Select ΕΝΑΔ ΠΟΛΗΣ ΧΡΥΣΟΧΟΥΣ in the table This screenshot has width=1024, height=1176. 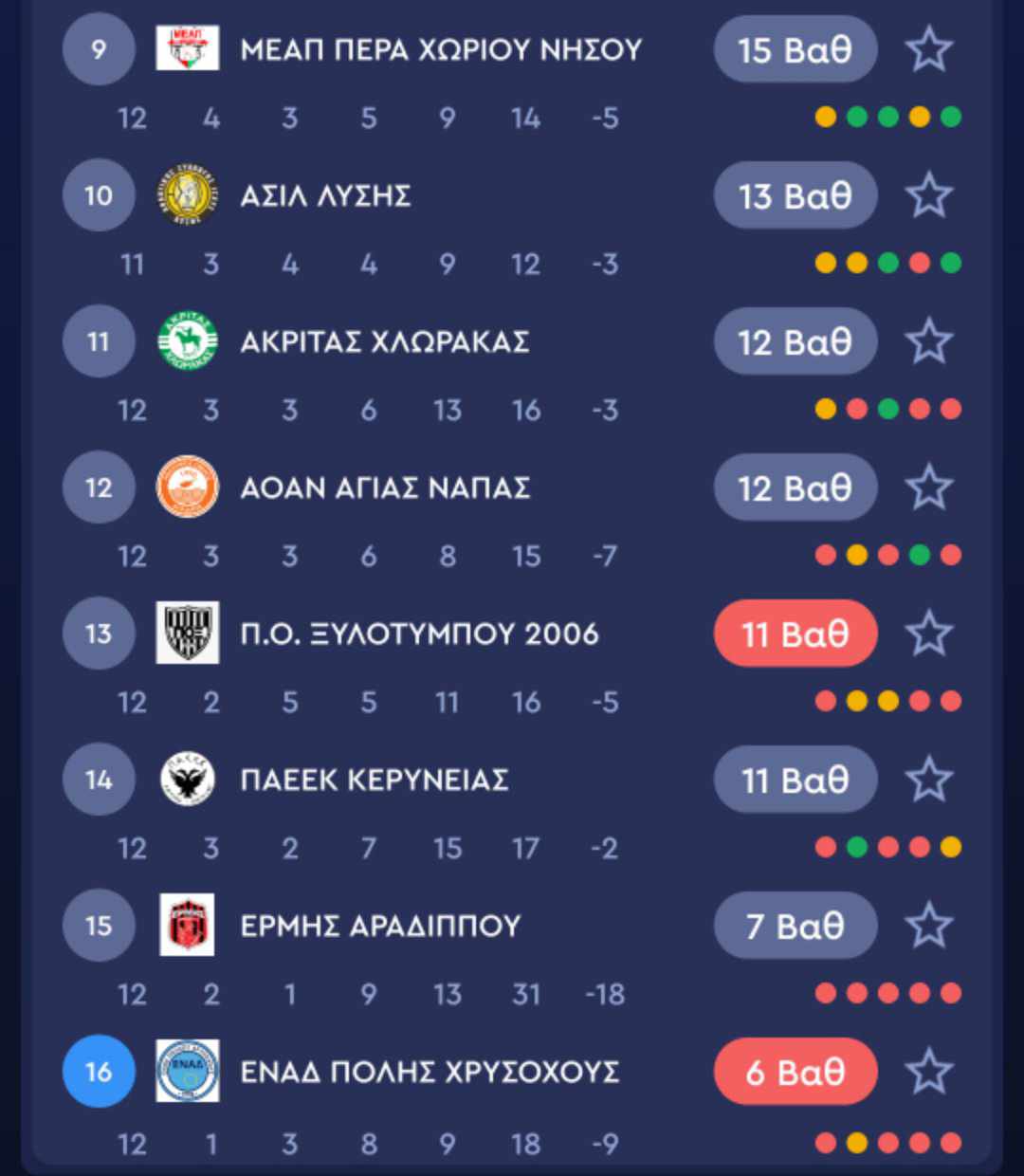pos(430,1072)
